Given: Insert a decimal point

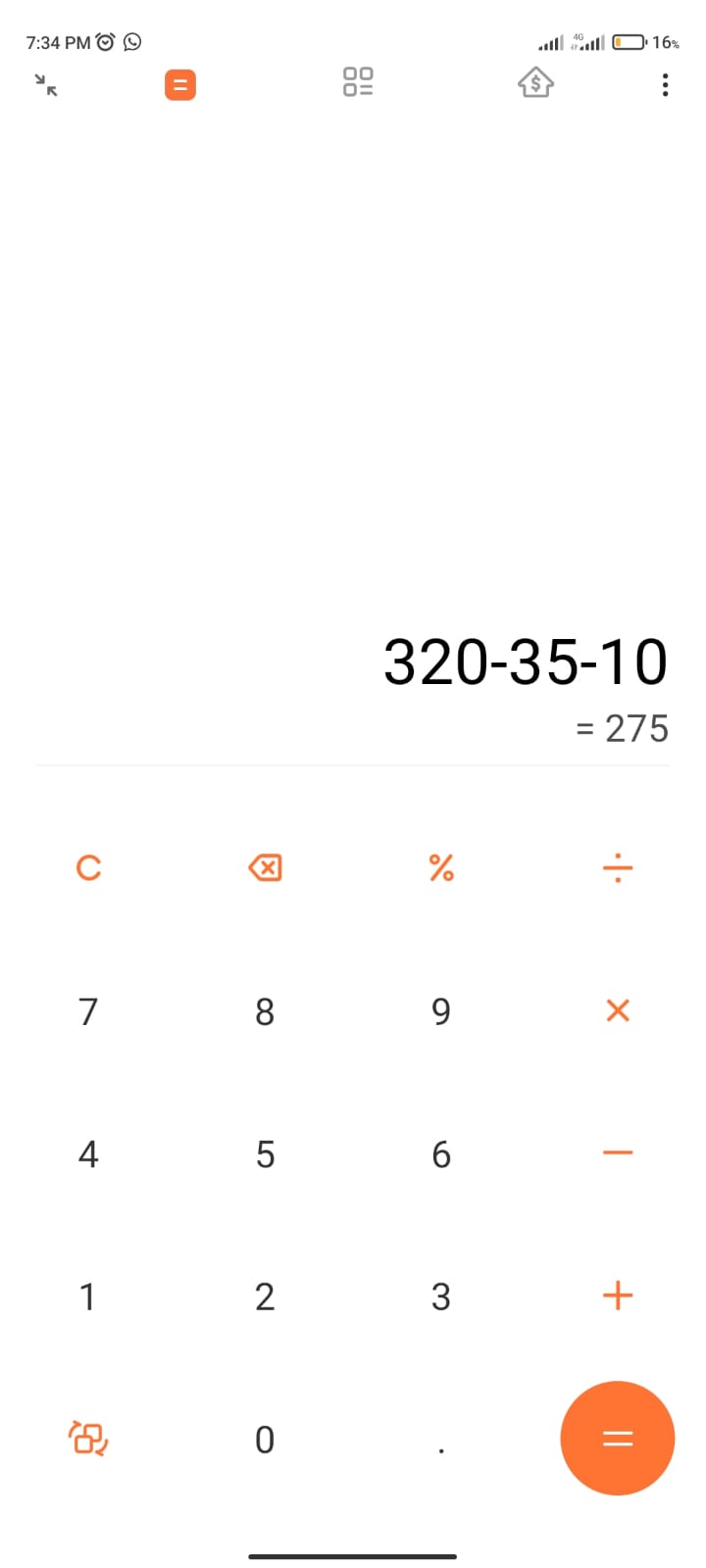Looking at the screenshot, I should [441, 1439].
